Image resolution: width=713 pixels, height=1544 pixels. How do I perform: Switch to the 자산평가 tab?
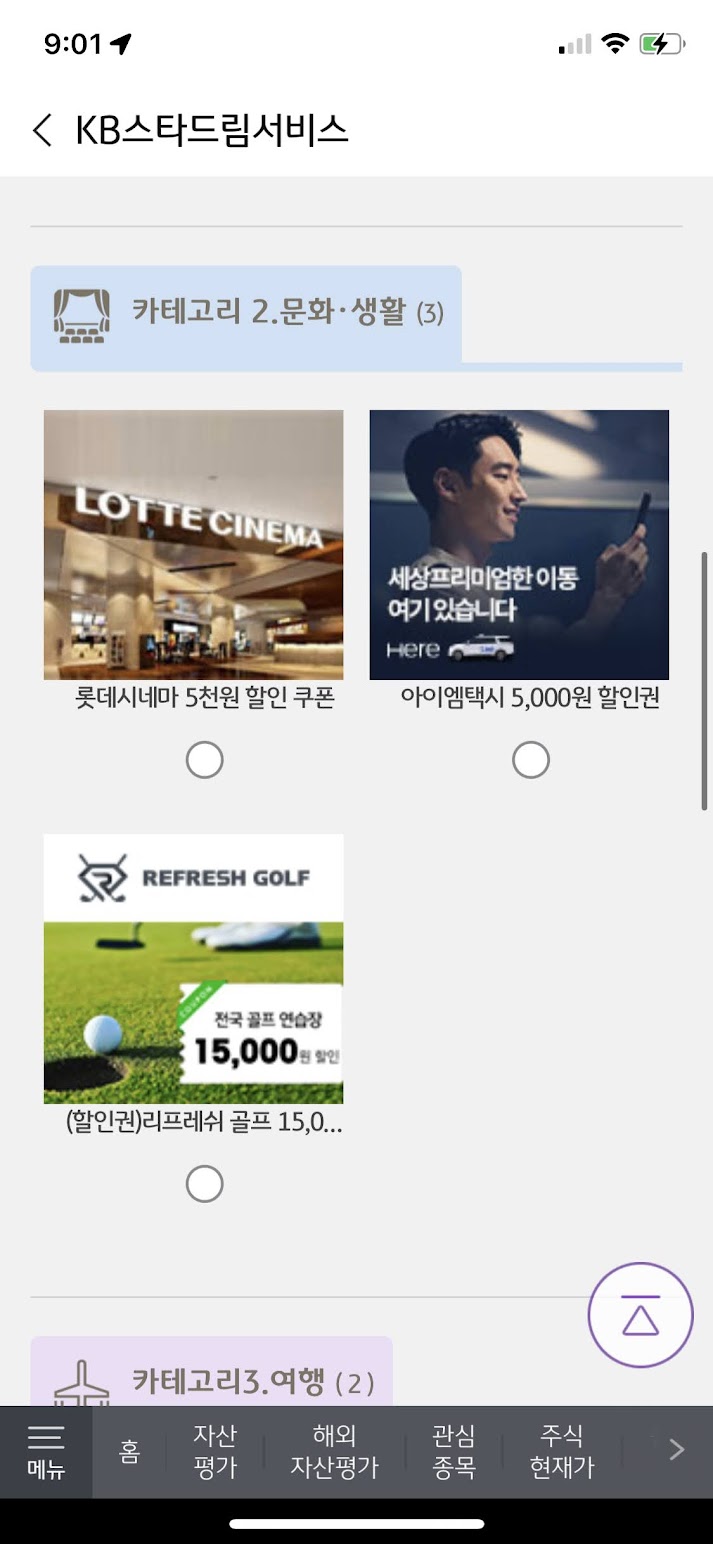pos(215,1452)
